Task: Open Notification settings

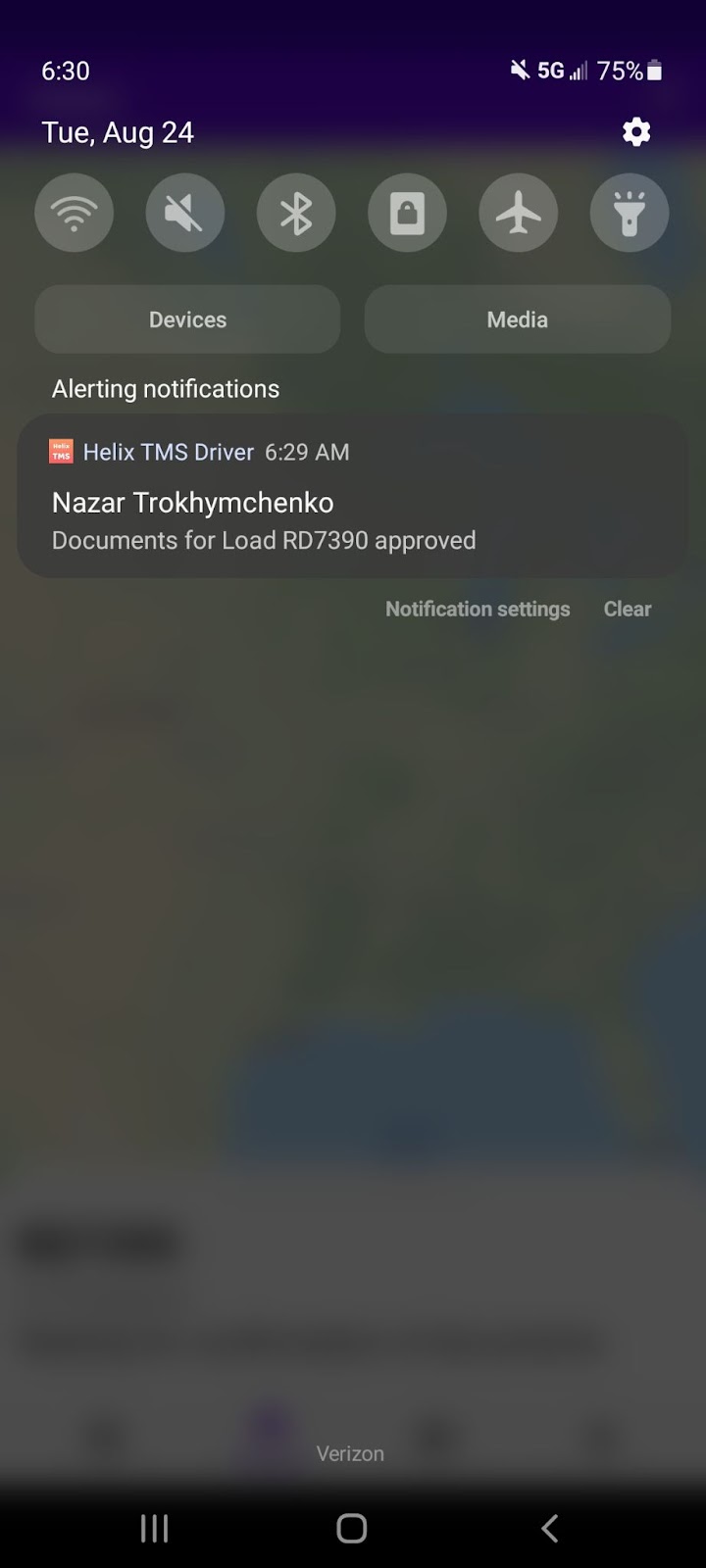Action: tap(477, 609)
